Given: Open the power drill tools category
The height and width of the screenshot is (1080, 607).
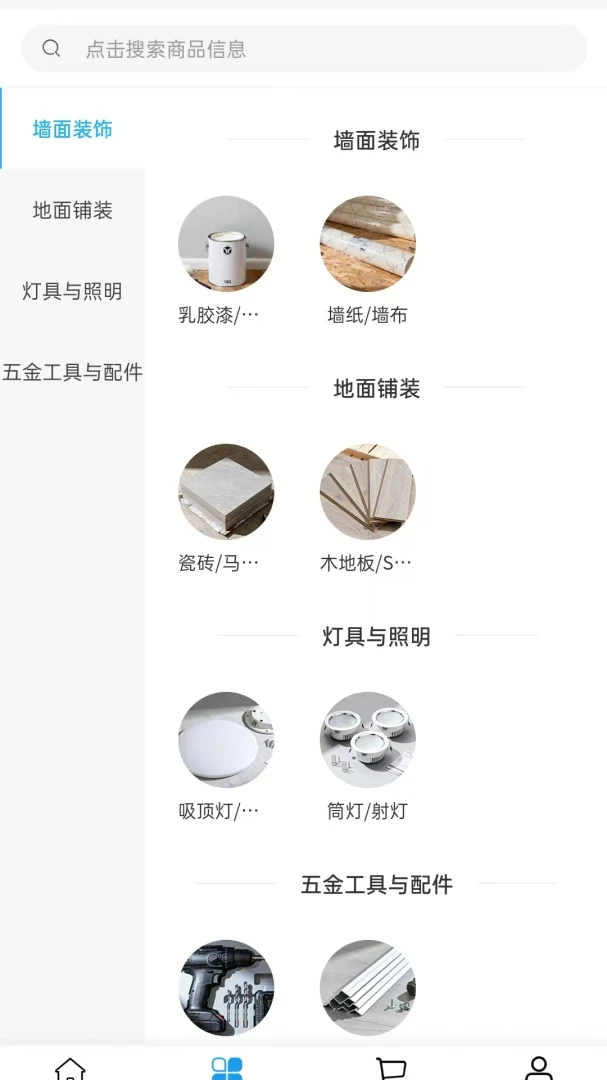Looking at the screenshot, I should point(226,987).
